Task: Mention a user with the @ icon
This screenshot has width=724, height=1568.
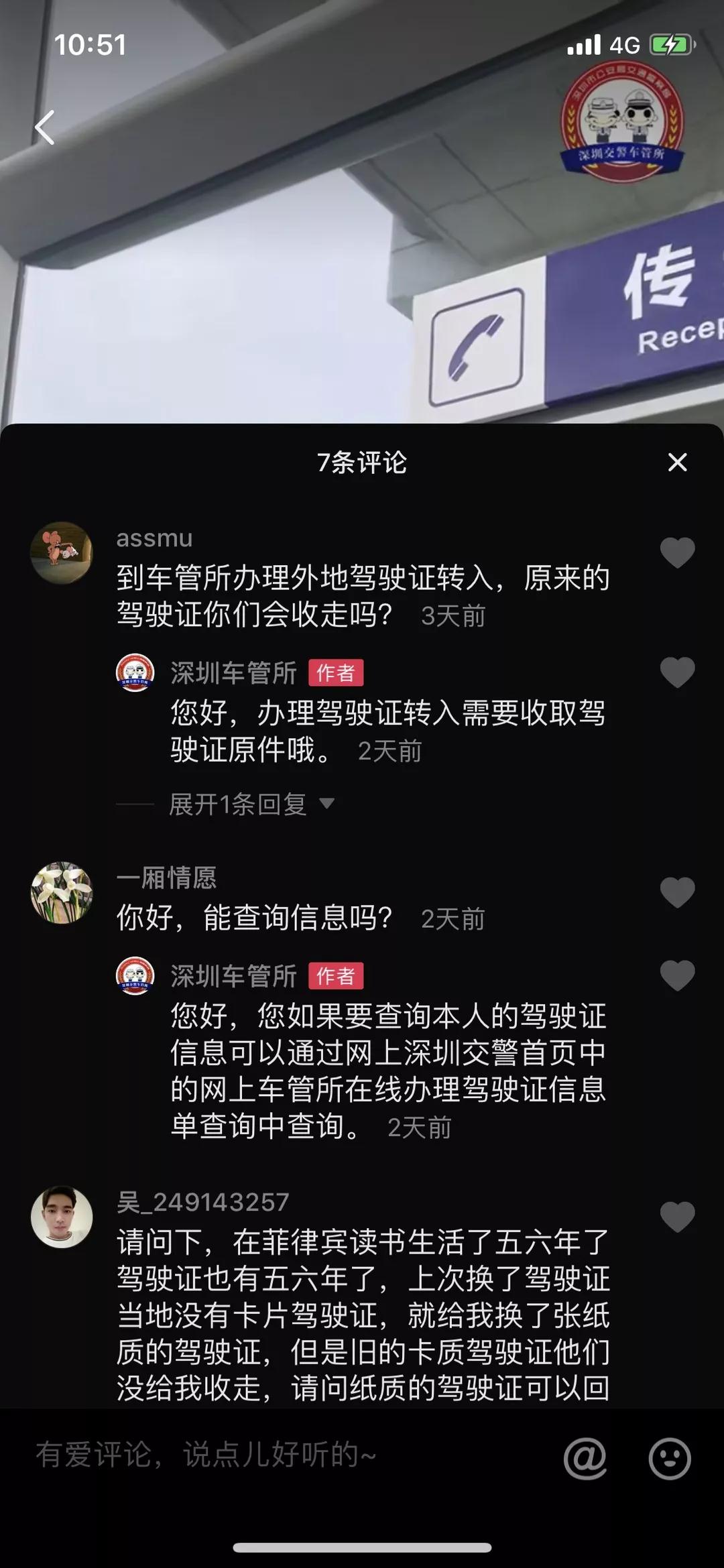Action: 585,1458
